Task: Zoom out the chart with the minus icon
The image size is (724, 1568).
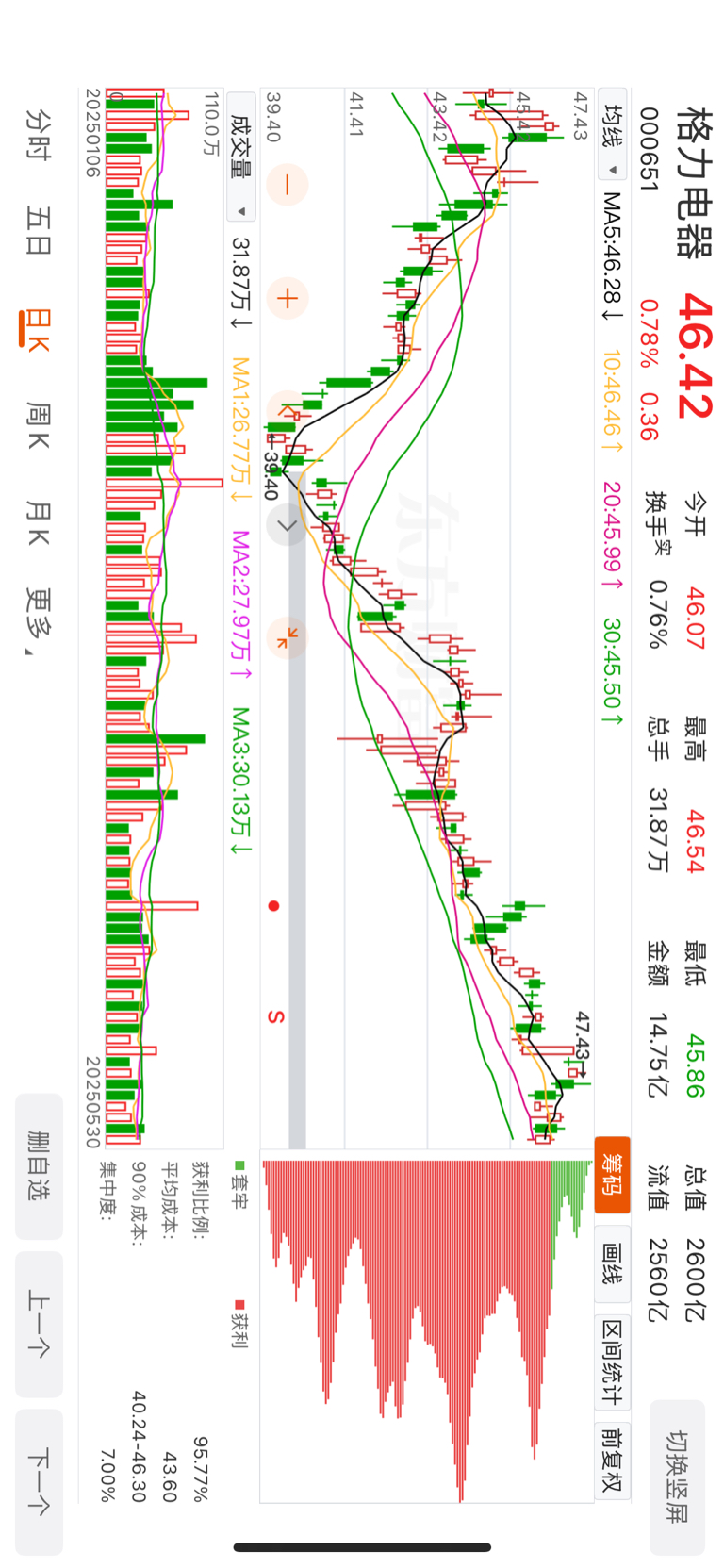Action: (287, 185)
